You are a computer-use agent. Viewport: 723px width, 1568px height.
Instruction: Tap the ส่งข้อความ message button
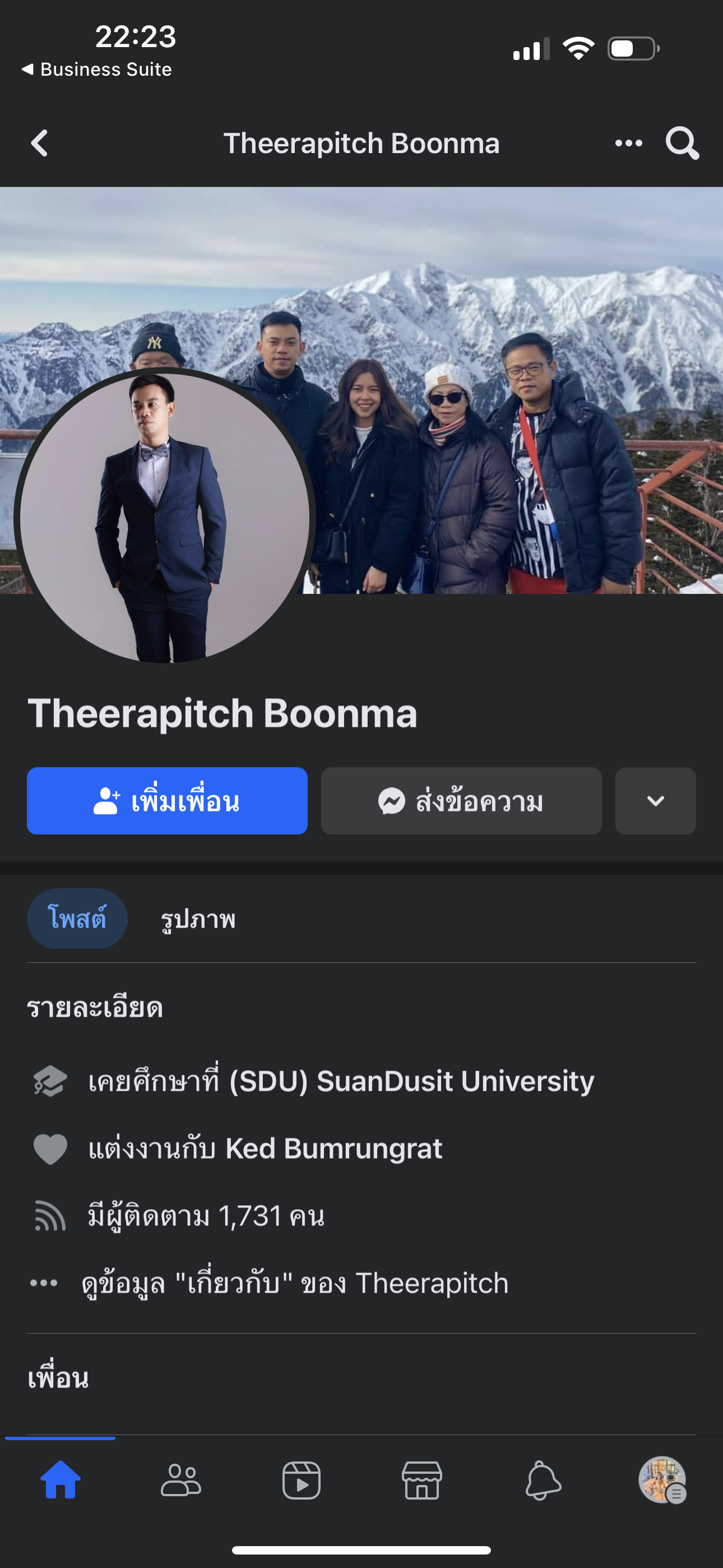tap(461, 801)
